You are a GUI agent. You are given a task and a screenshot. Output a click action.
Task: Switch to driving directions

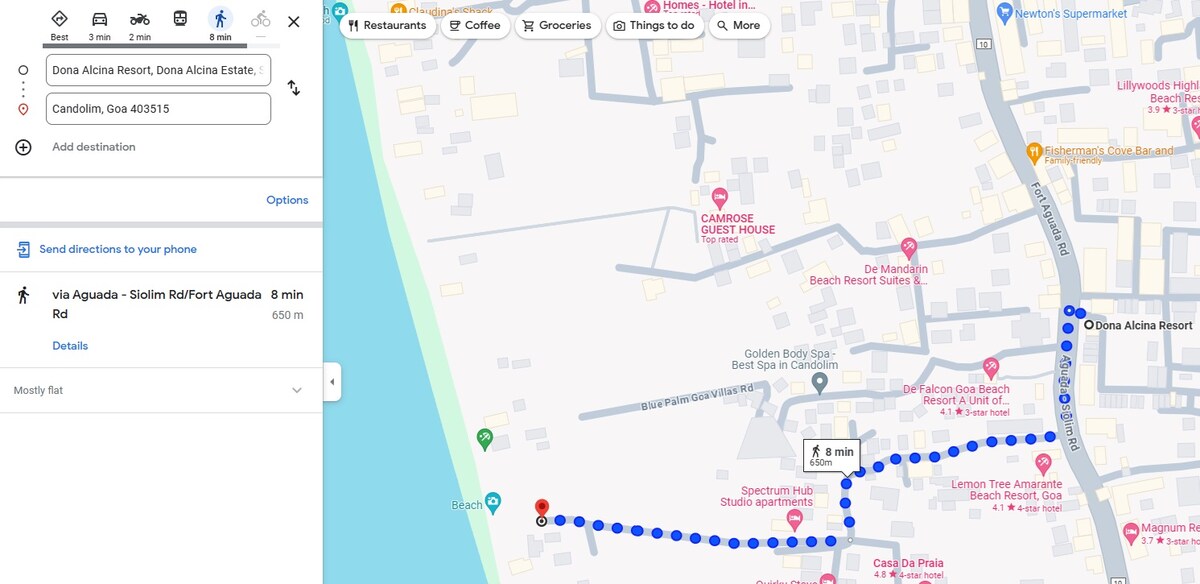click(99, 23)
